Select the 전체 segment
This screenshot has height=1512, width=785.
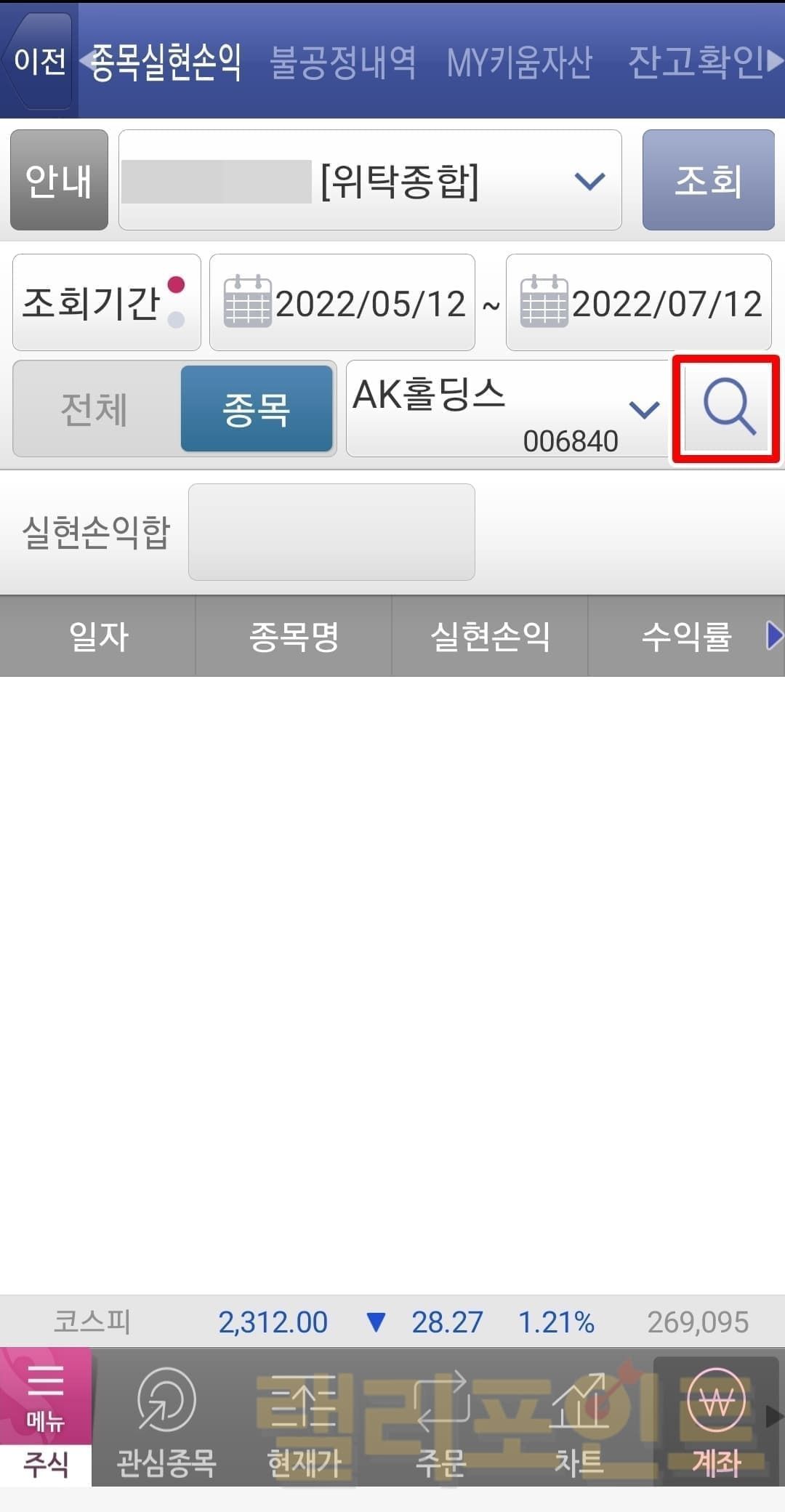(x=94, y=409)
